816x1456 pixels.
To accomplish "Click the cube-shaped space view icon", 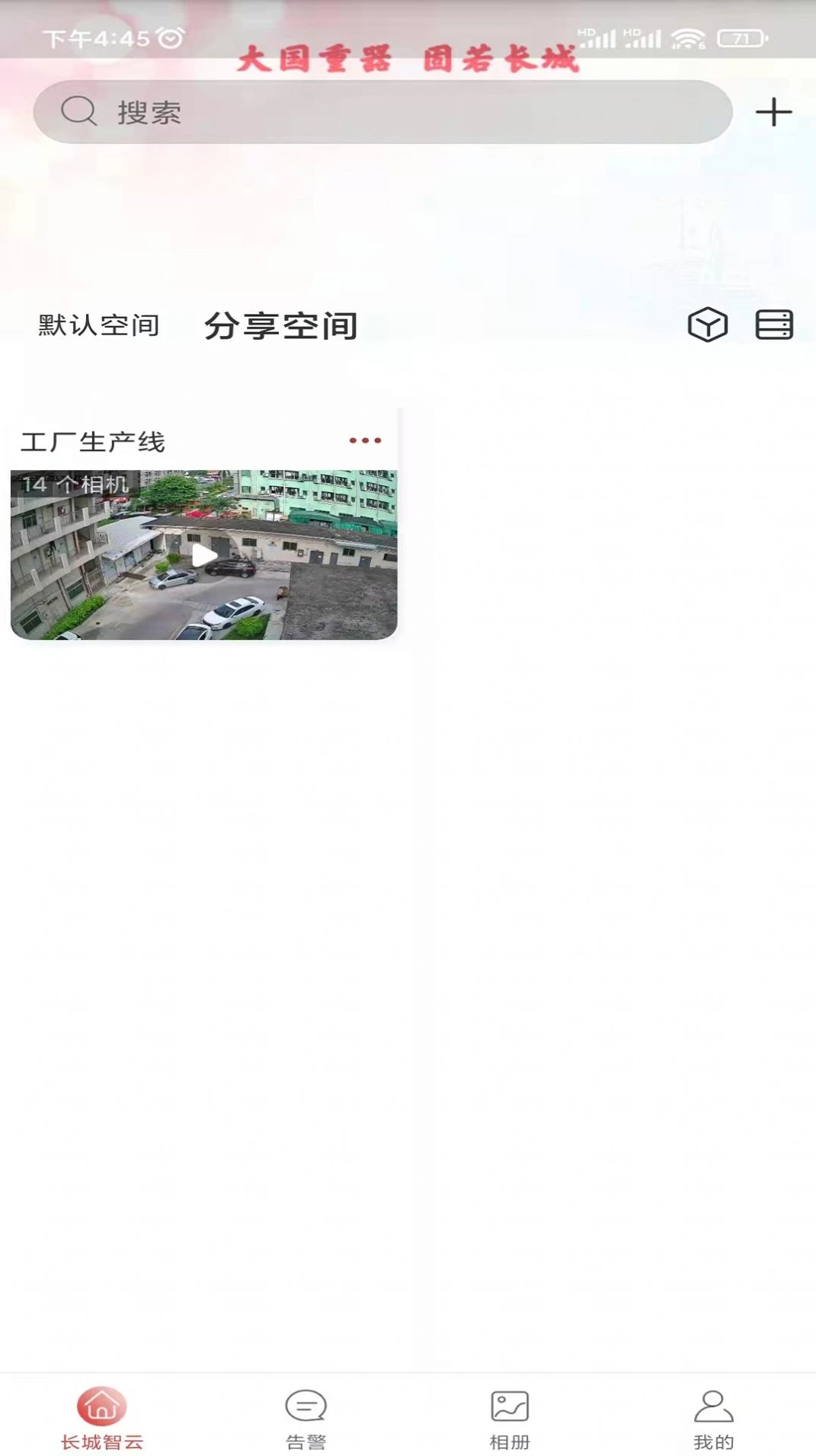I will click(707, 326).
